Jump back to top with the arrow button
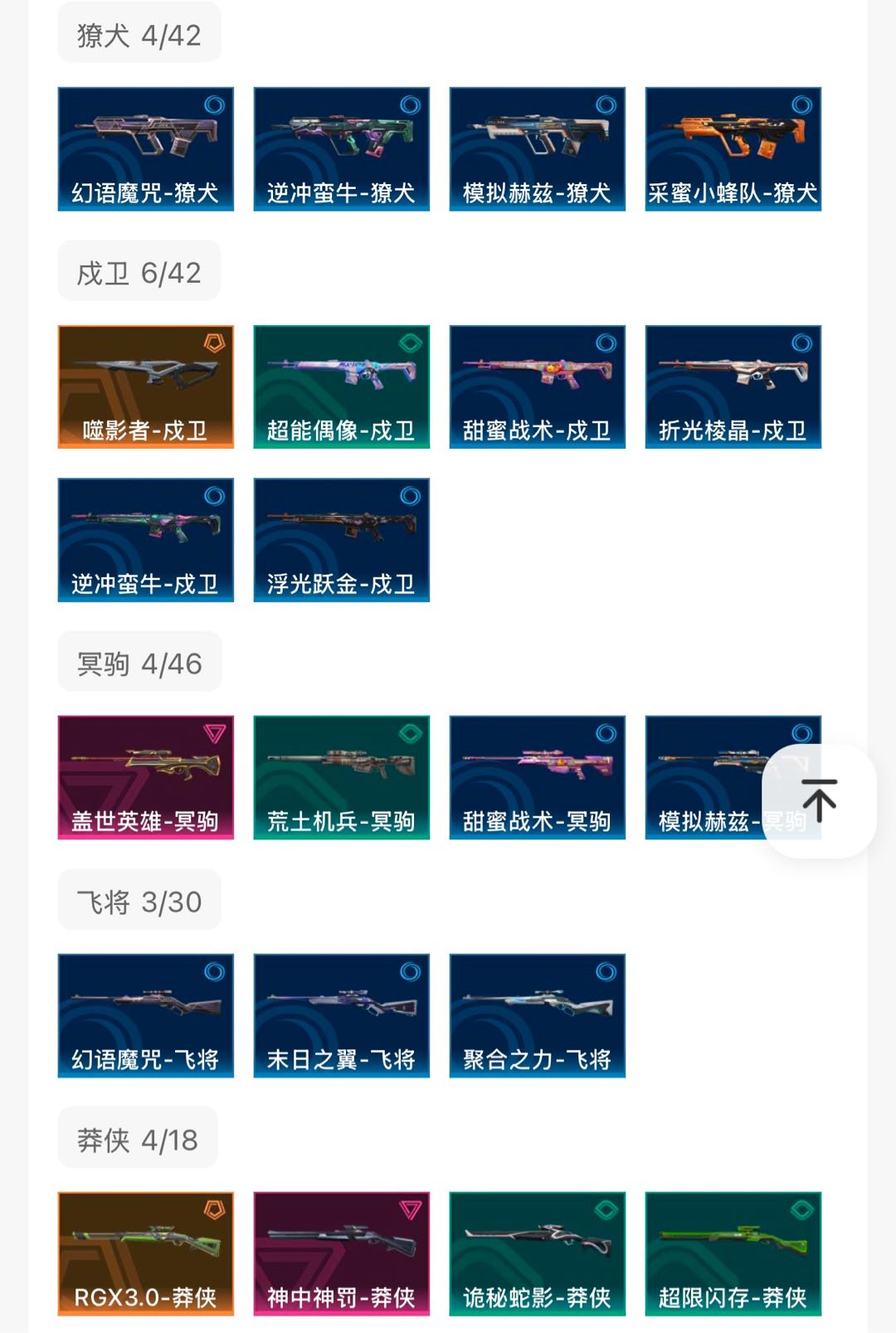 pyautogui.click(x=819, y=800)
